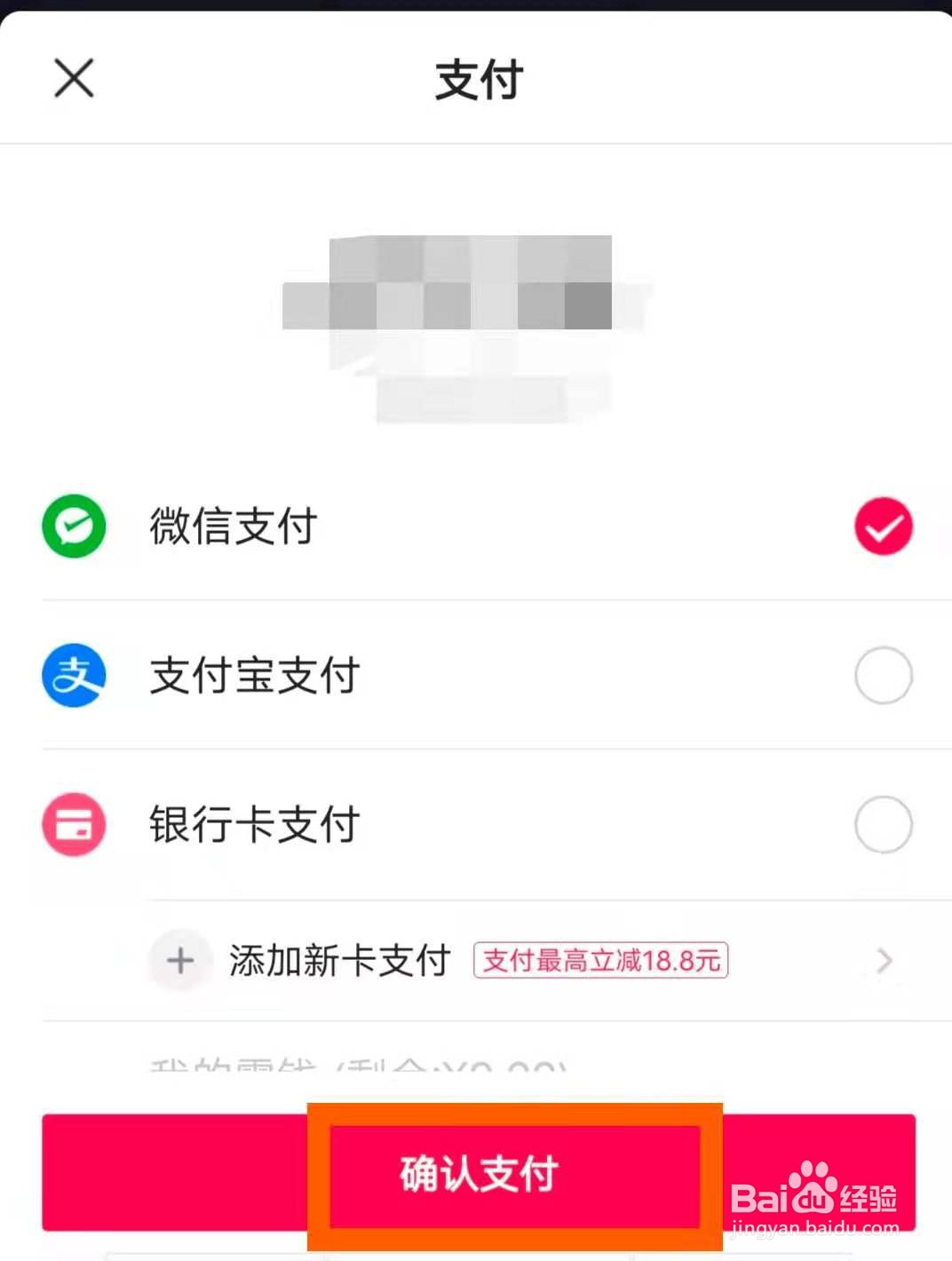Select 银行卡支付 radio button

point(884,824)
